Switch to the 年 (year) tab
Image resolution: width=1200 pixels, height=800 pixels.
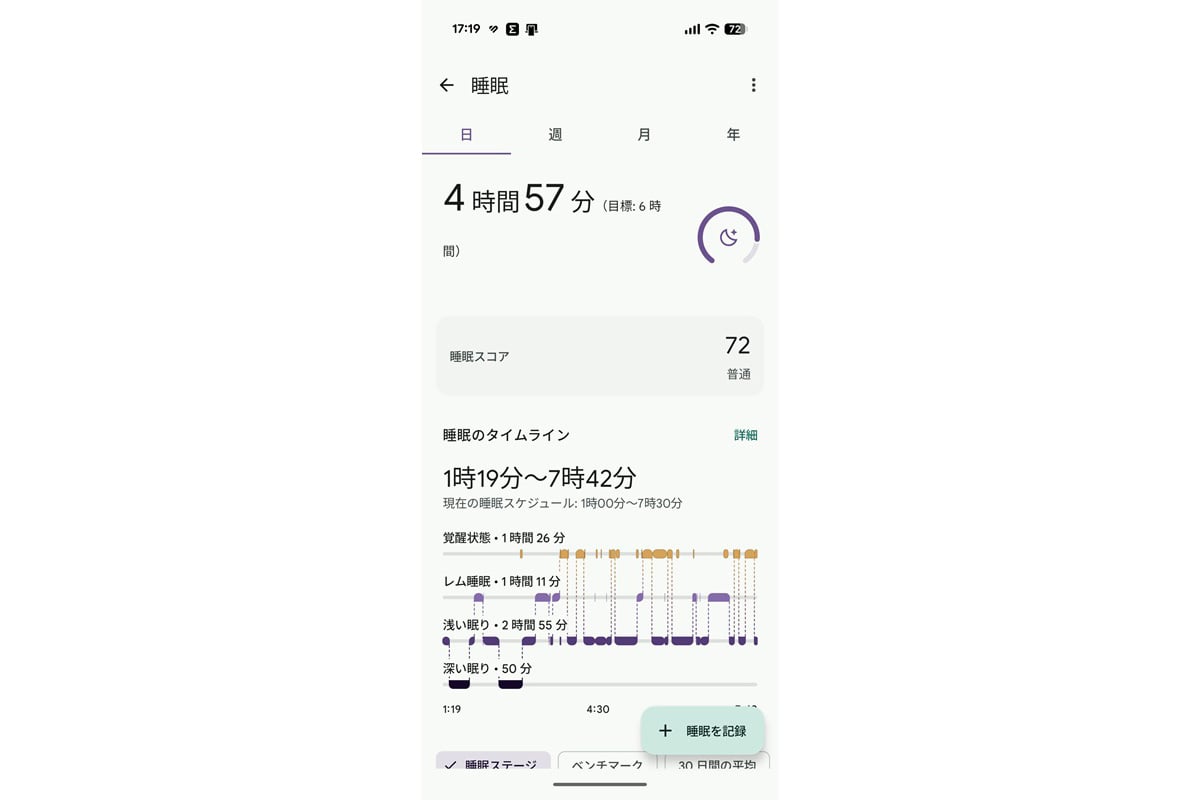[733, 134]
